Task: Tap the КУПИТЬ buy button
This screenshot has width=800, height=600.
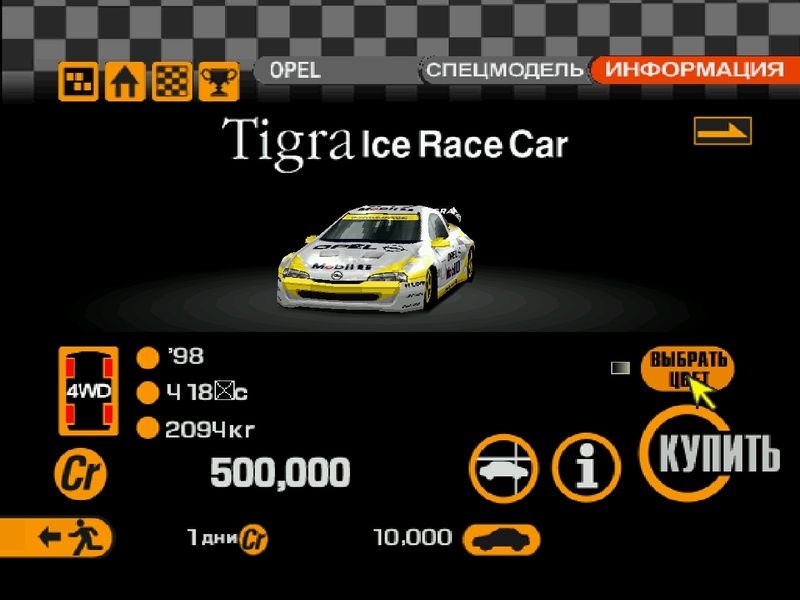Action: (x=715, y=455)
